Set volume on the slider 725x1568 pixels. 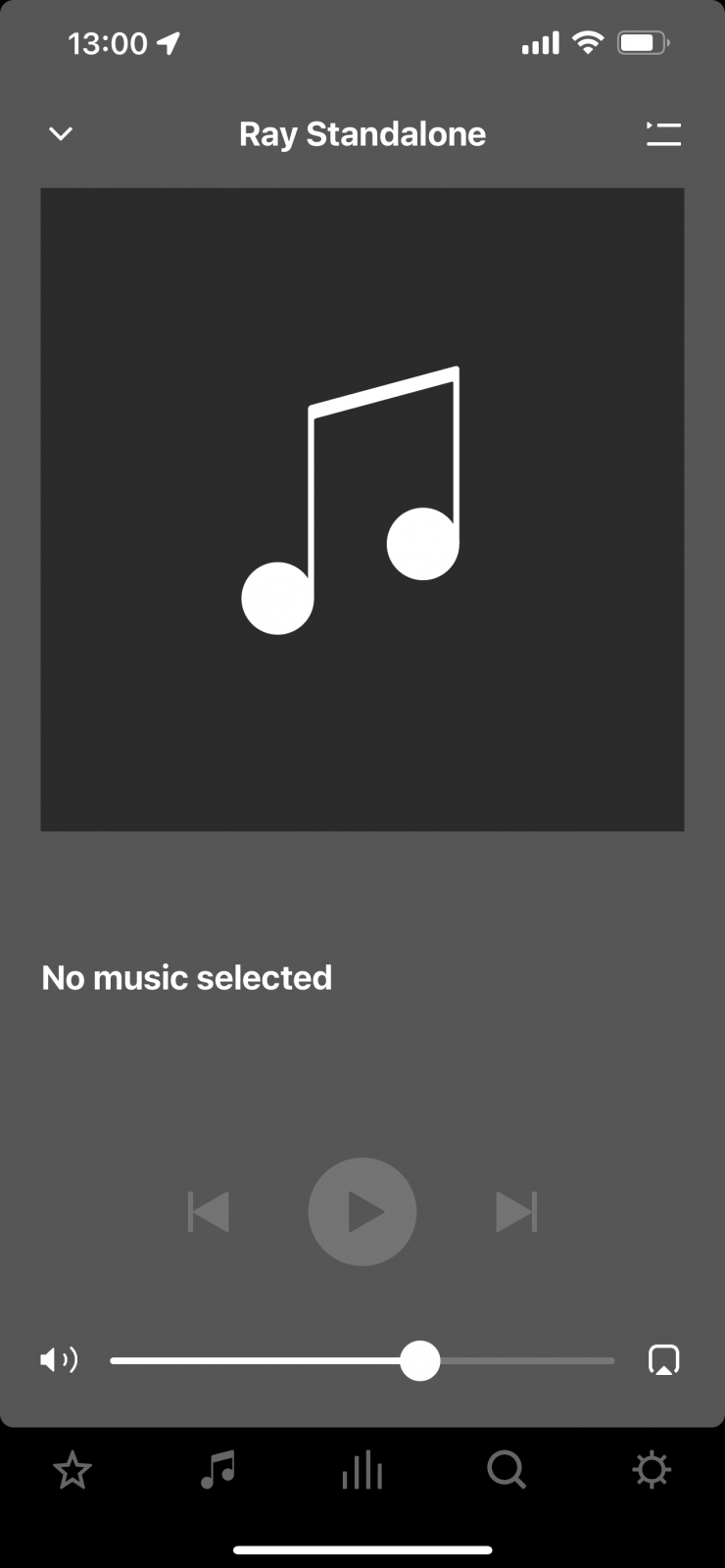[419, 1361]
